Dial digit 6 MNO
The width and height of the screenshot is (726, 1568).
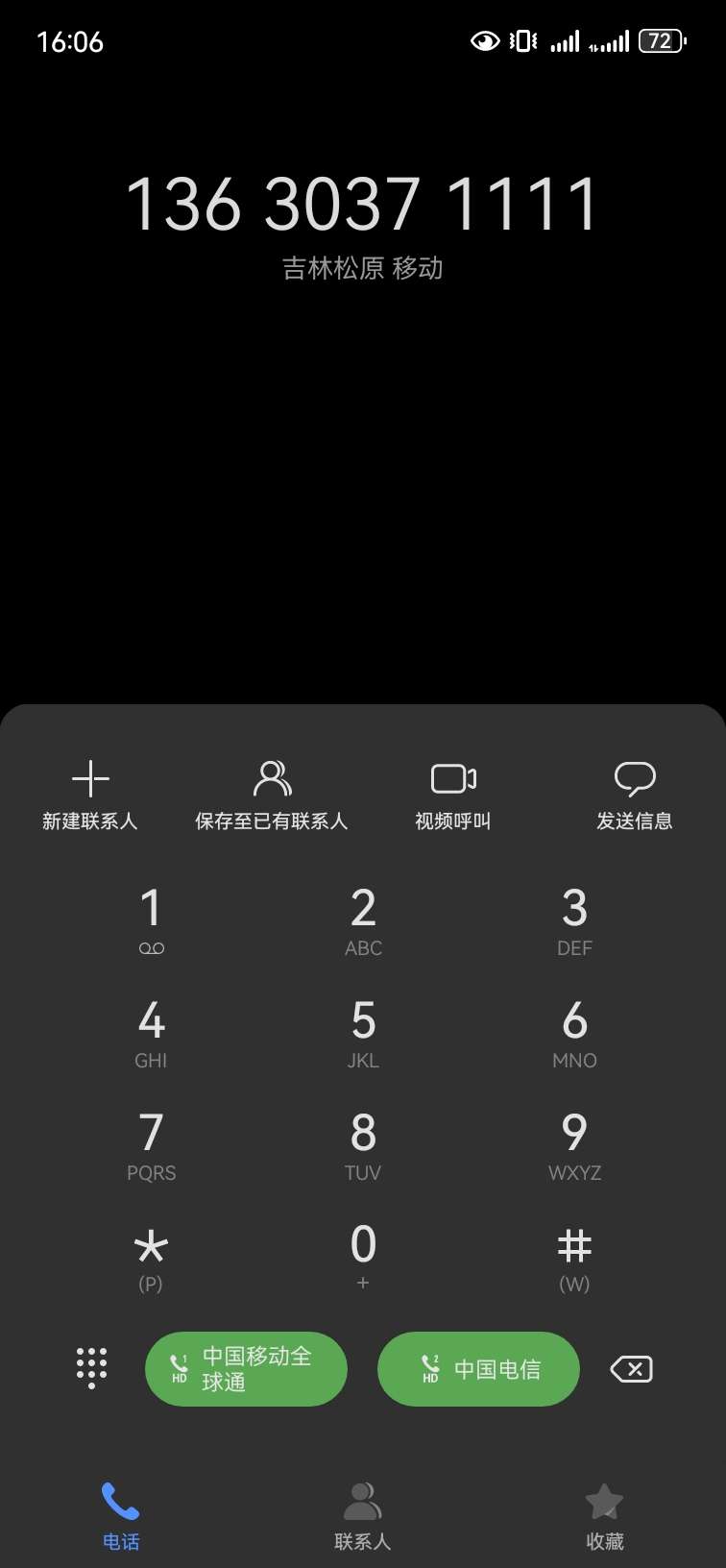coord(574,1033)
